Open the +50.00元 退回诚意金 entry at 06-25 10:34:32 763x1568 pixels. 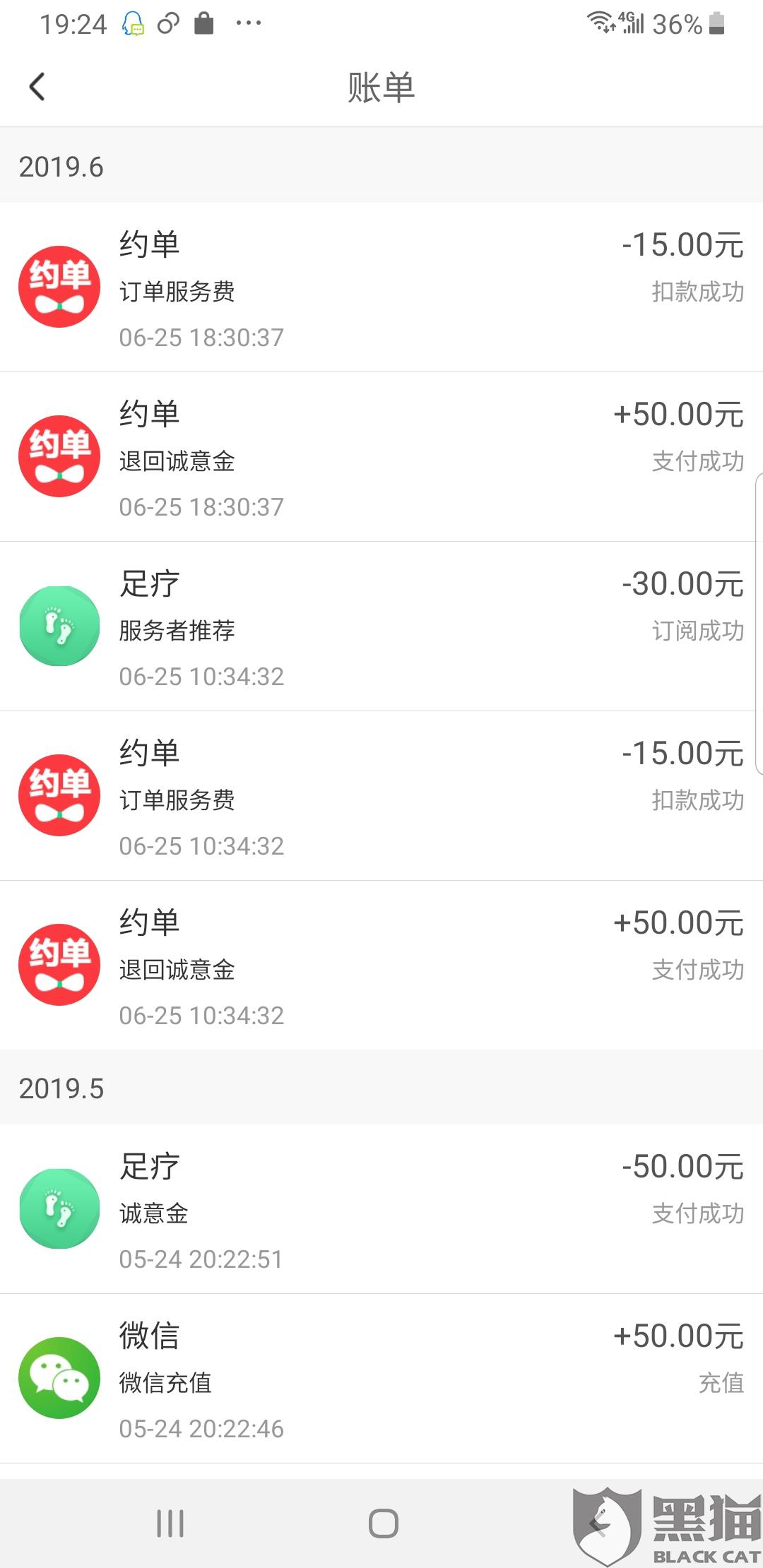click(381, 966)
